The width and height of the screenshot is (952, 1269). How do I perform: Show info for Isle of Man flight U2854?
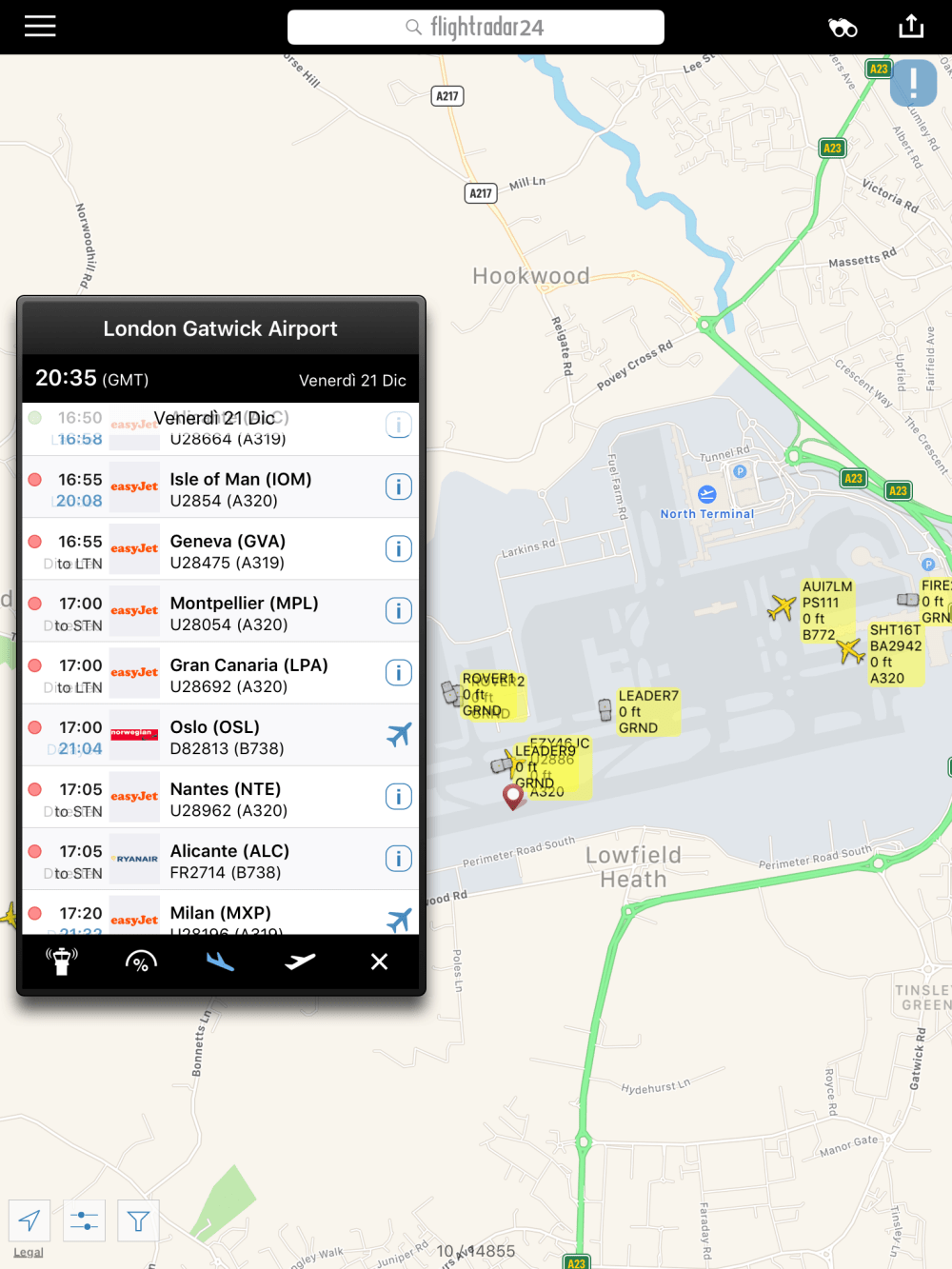pyautogui.click(x=398, y=487)
